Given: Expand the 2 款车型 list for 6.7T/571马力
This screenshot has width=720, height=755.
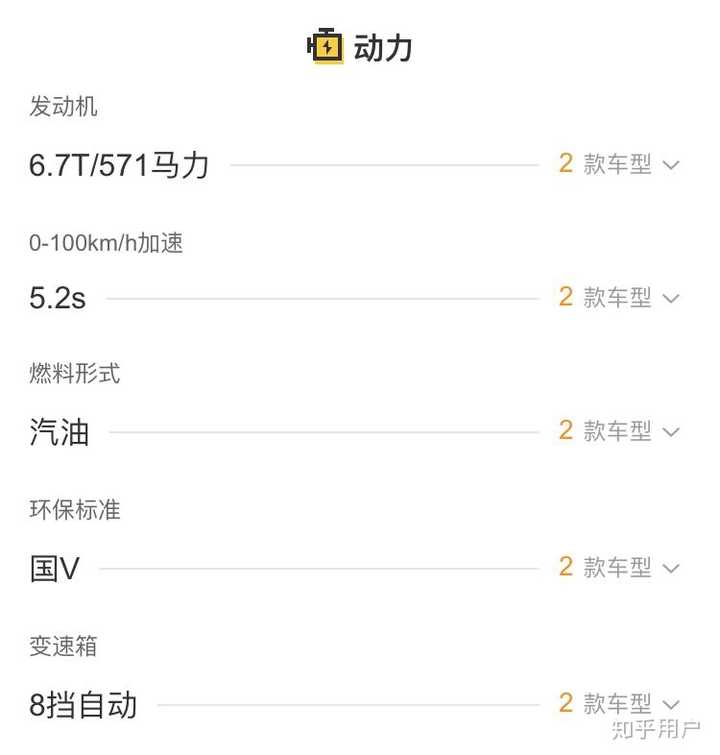Looking at the screenshot, I should click(x=619, y=164).
